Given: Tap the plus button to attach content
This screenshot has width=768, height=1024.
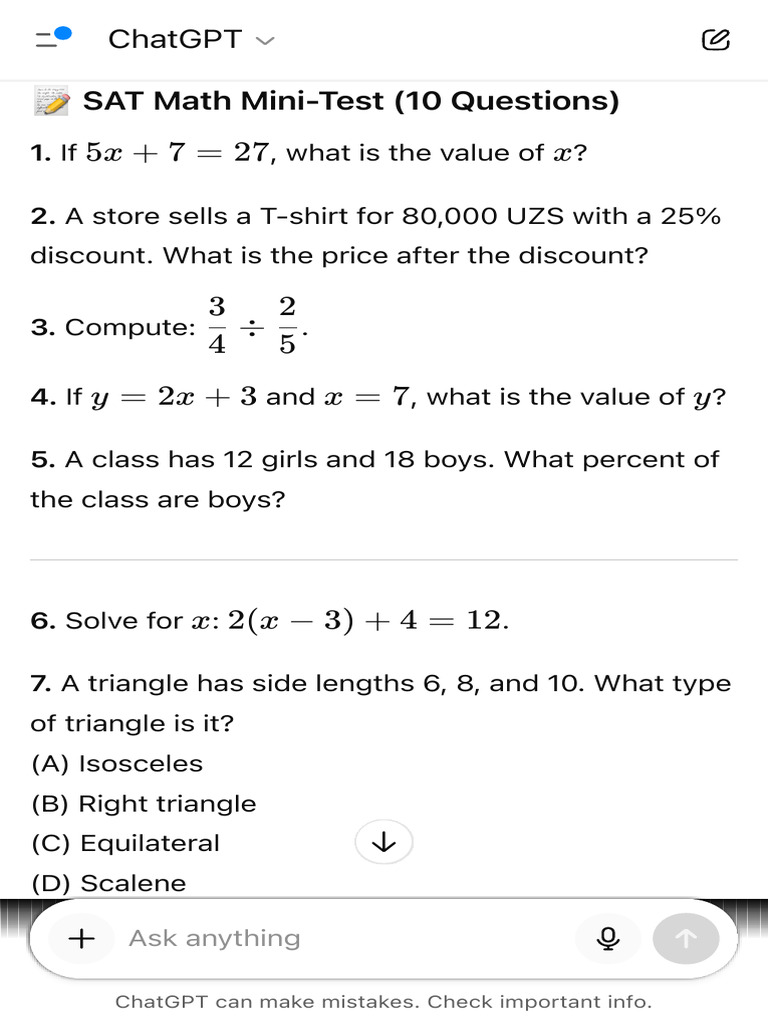Looking at the screenshot, I should [x=82, y=938].
